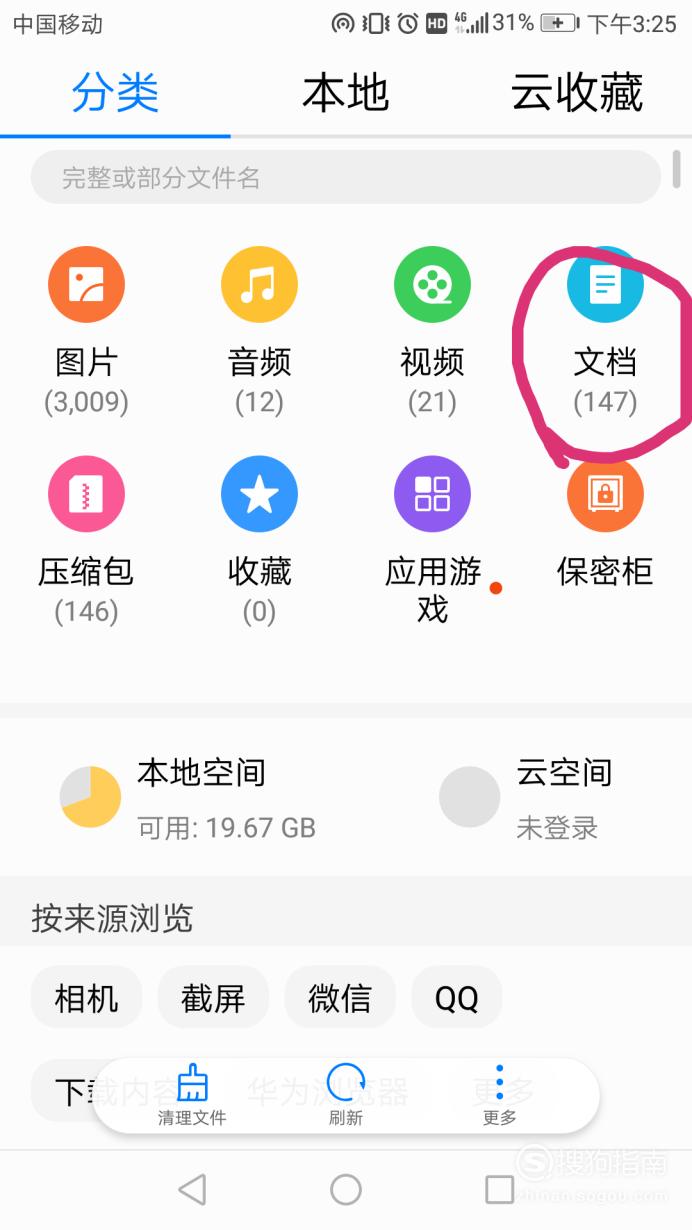The height and width of the screenshot is (1230, 692).
Task: Open the 视频 category
Action: 432,330
